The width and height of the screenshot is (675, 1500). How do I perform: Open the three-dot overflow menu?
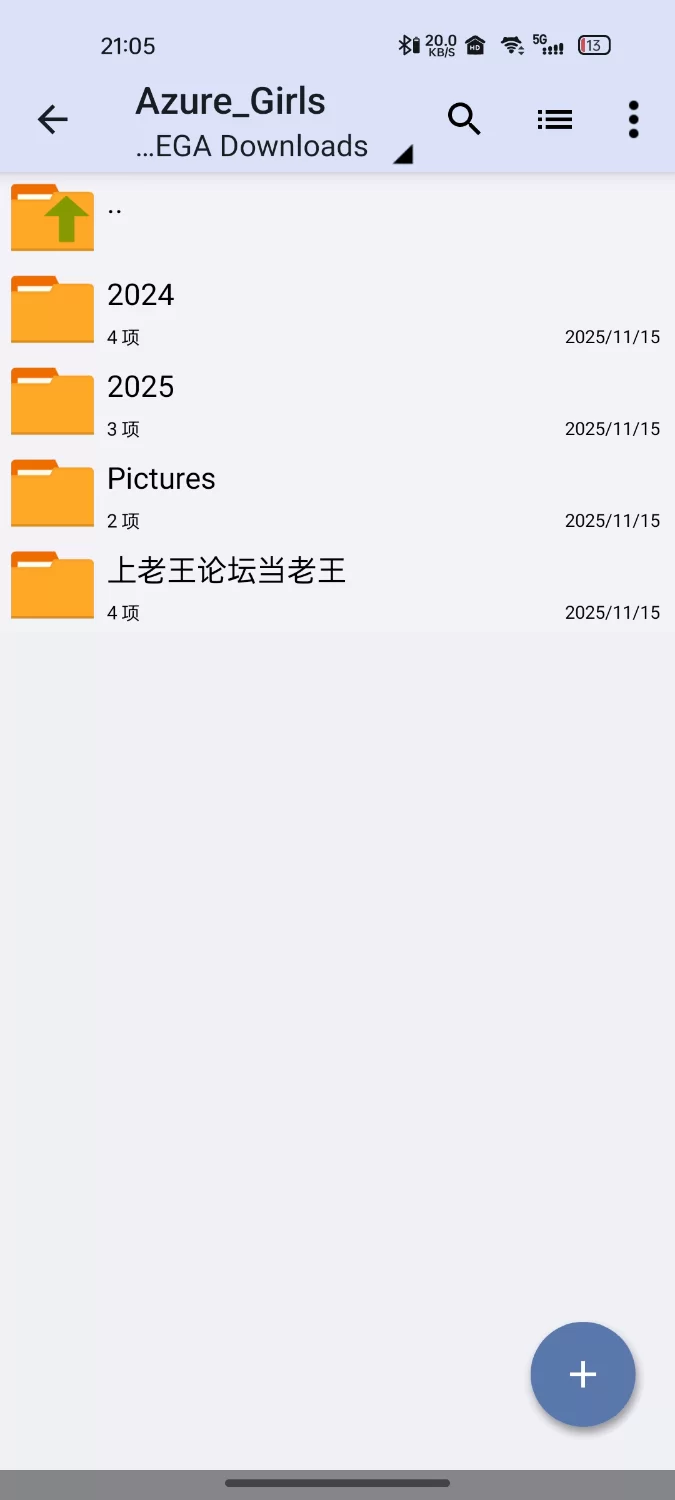click(x=633, y=120)
